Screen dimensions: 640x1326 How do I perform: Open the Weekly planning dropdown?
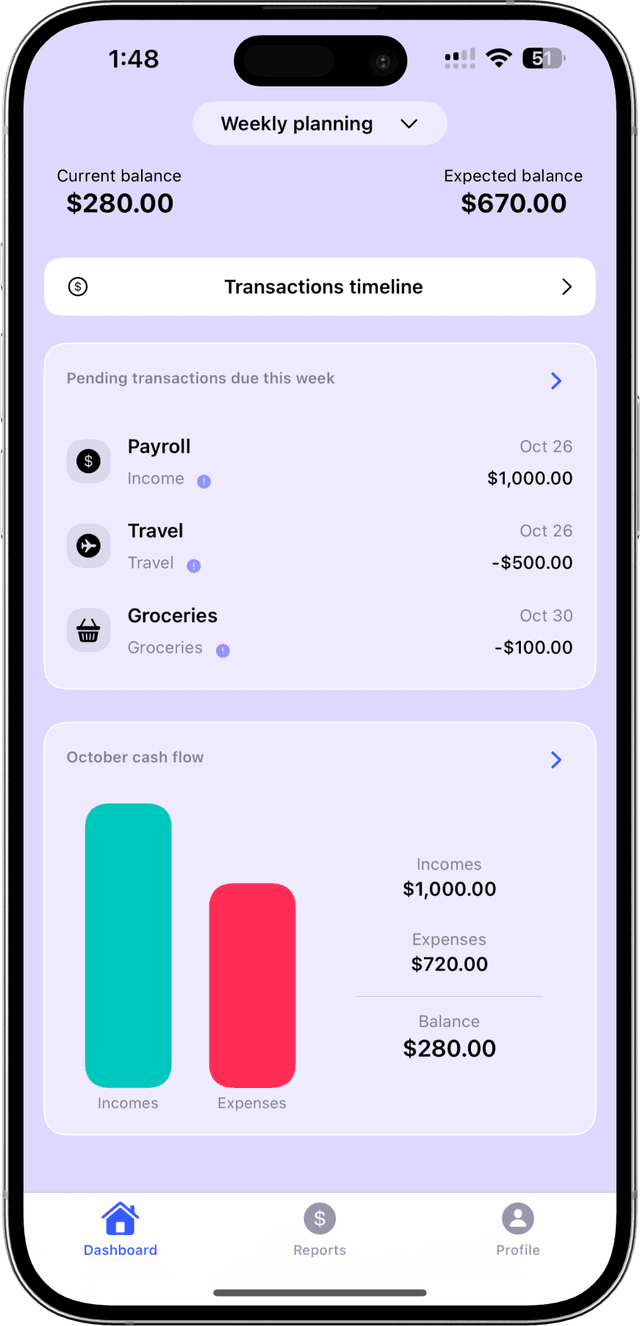coord(319,124)
